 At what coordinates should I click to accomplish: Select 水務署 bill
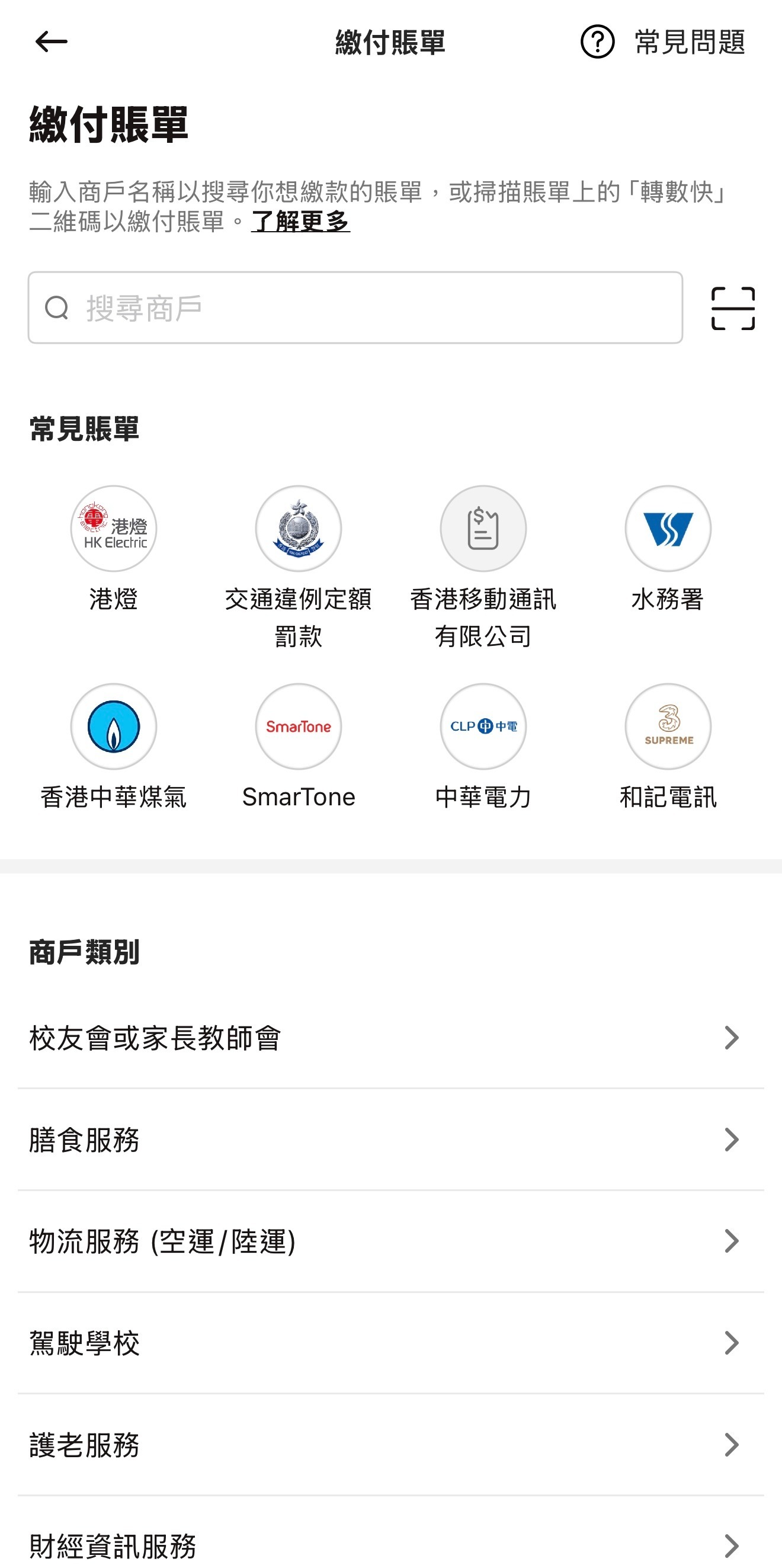point(668,529)
